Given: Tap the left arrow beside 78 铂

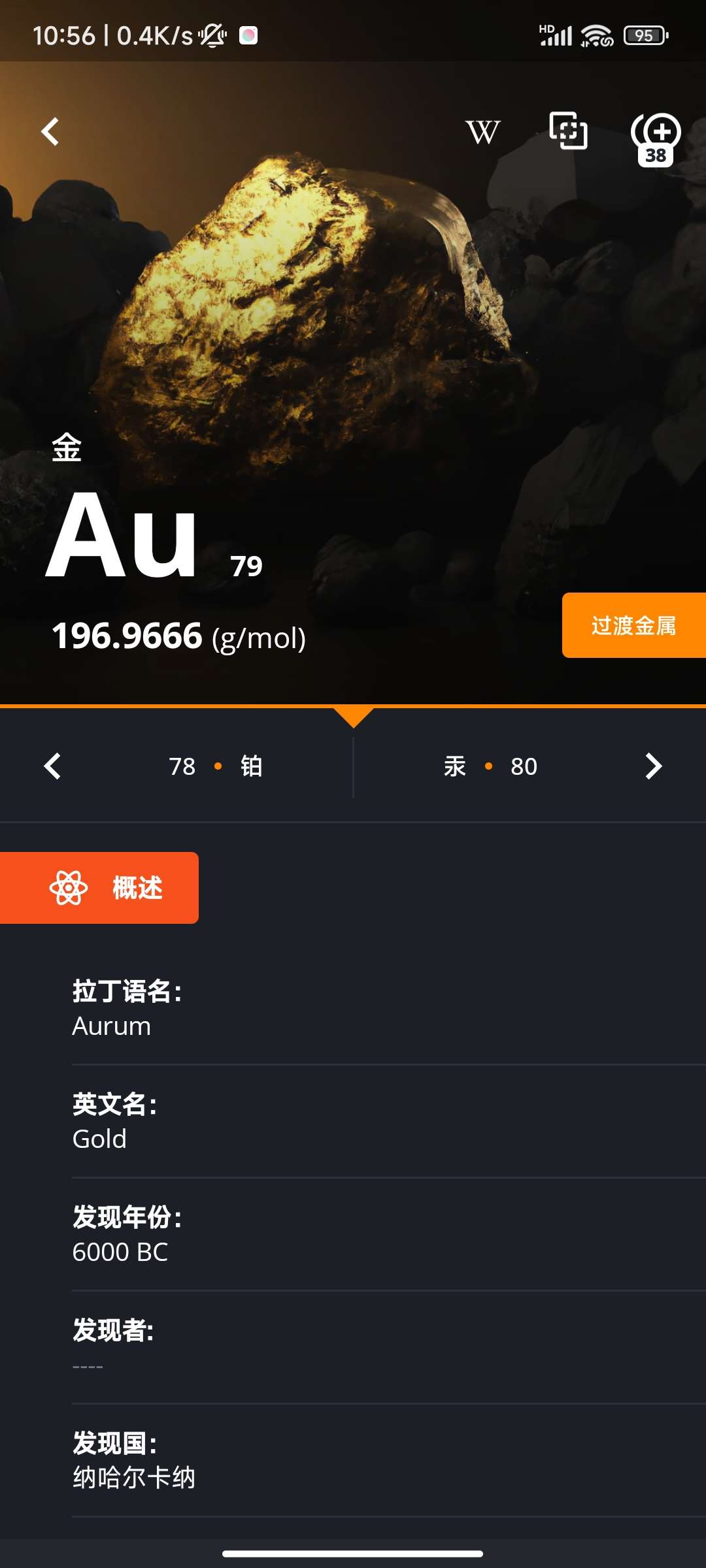Looking at the screenshot, I should (x=52, y=766).
